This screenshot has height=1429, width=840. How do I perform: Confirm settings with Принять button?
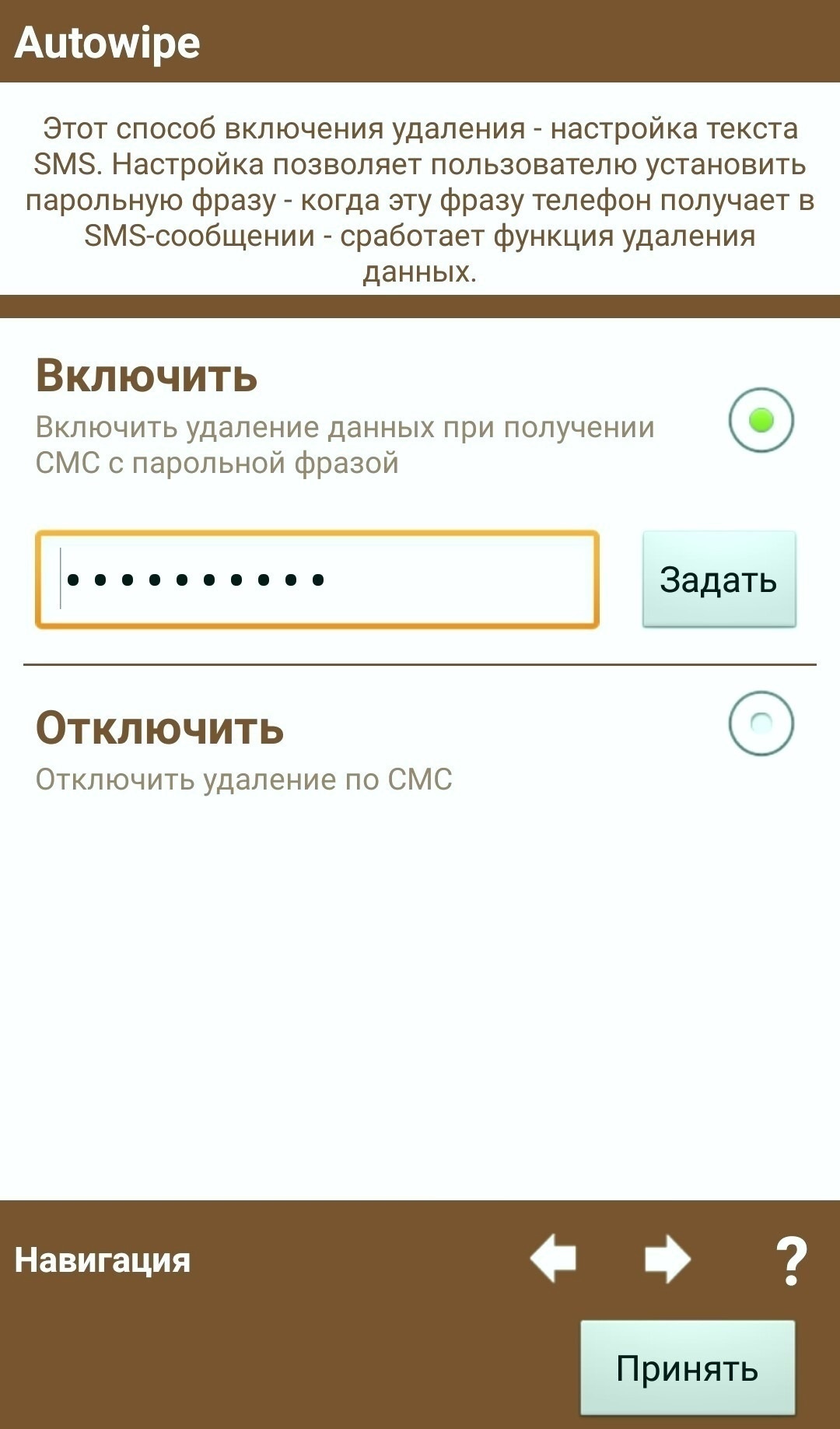(x=688, y=1368)
